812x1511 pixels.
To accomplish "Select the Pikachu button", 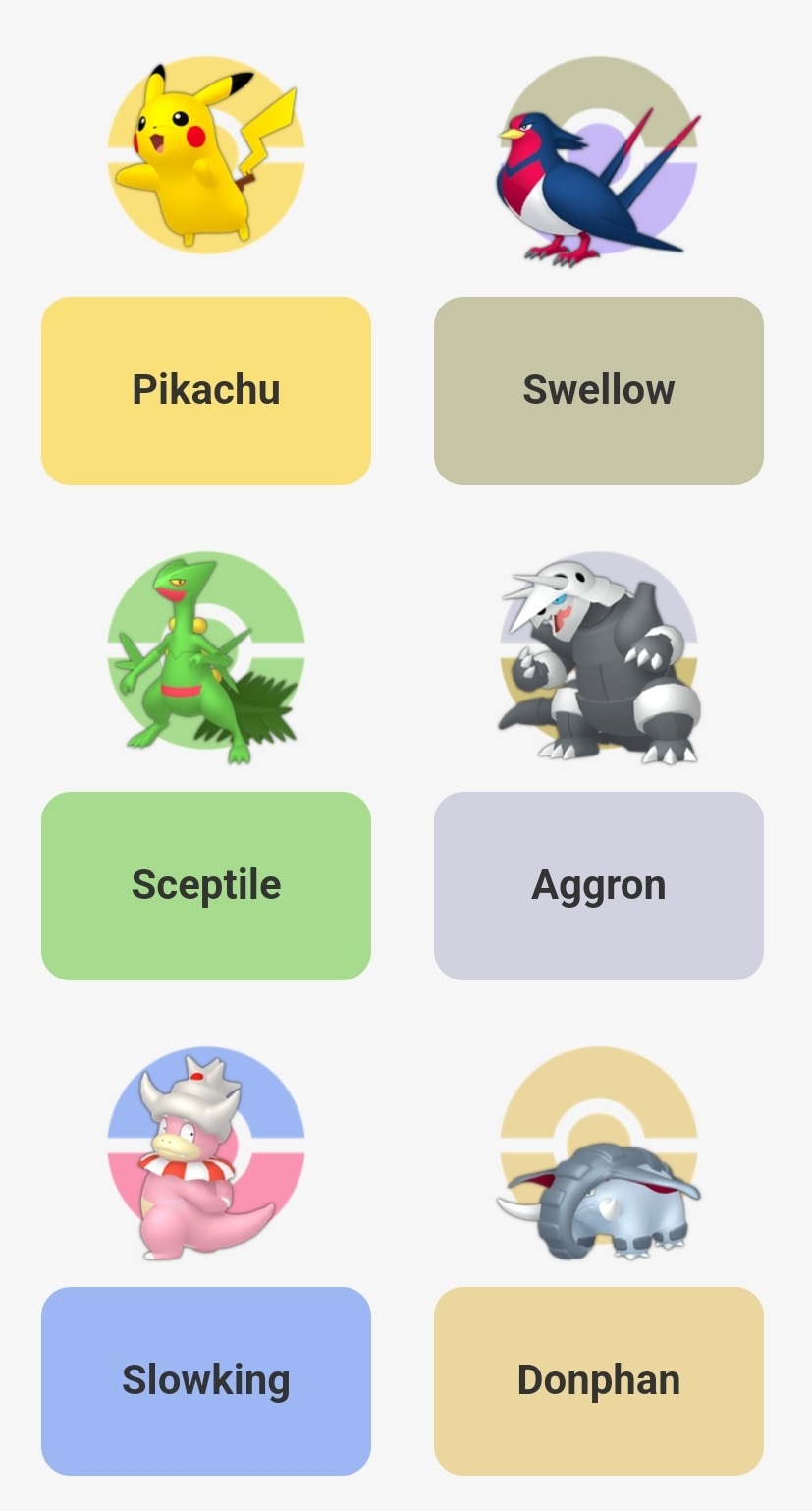I will (x=206, y=390).
